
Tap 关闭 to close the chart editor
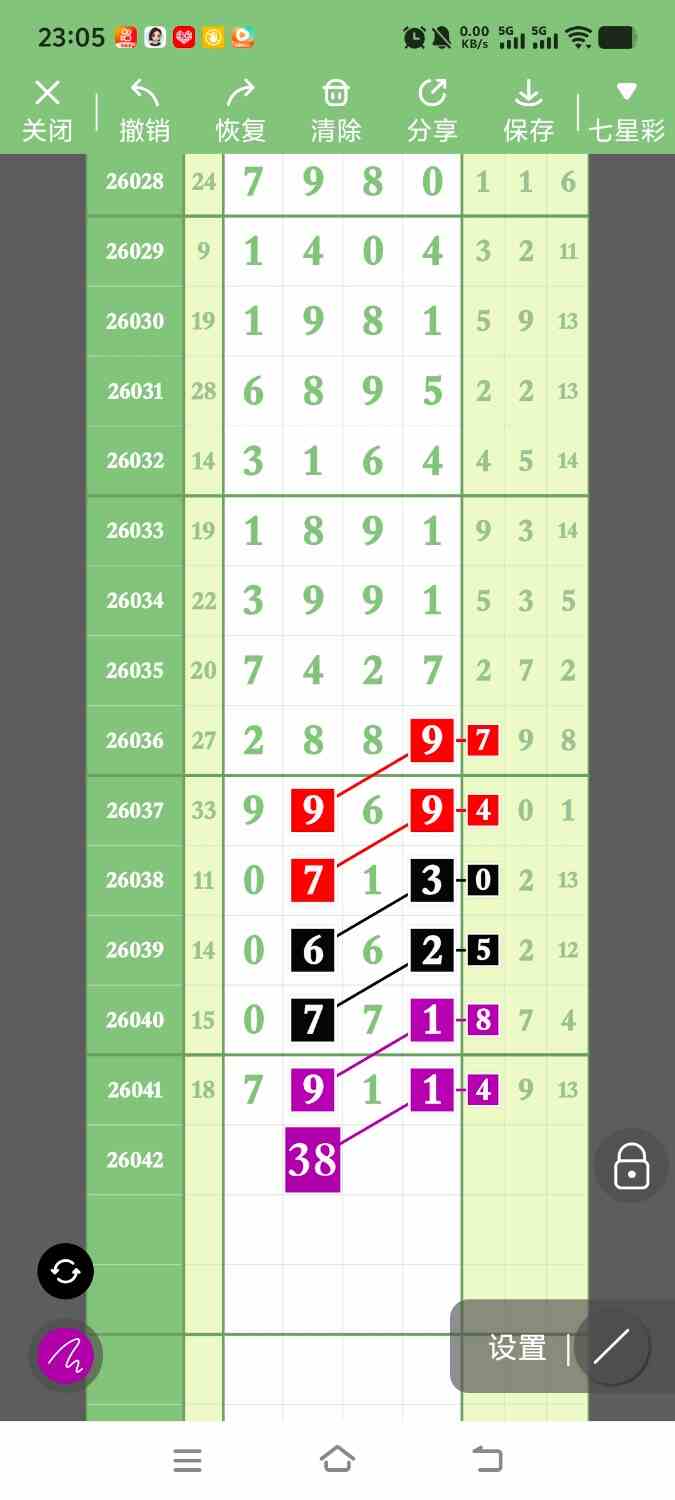click(47, 111)
